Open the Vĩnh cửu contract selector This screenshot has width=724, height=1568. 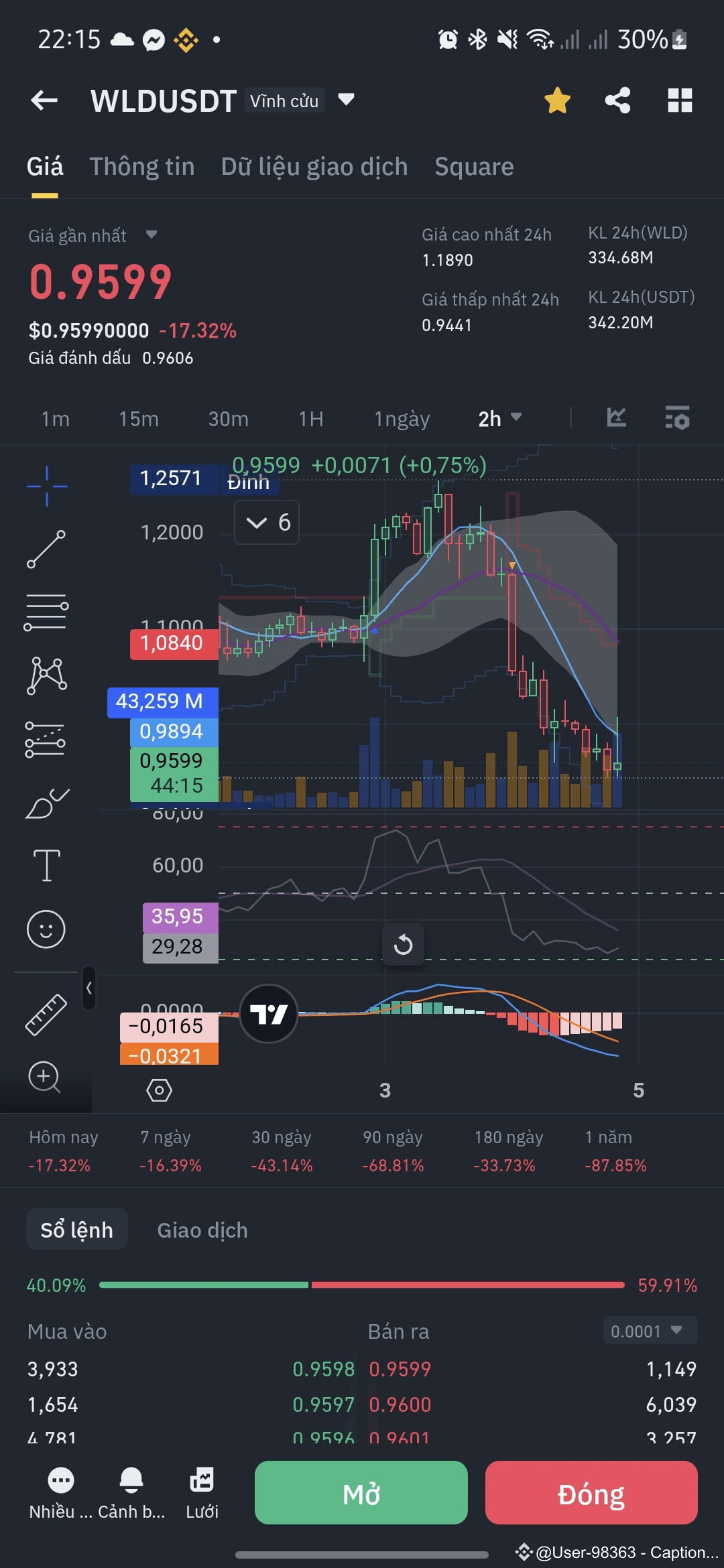click(x=285, y=100)
